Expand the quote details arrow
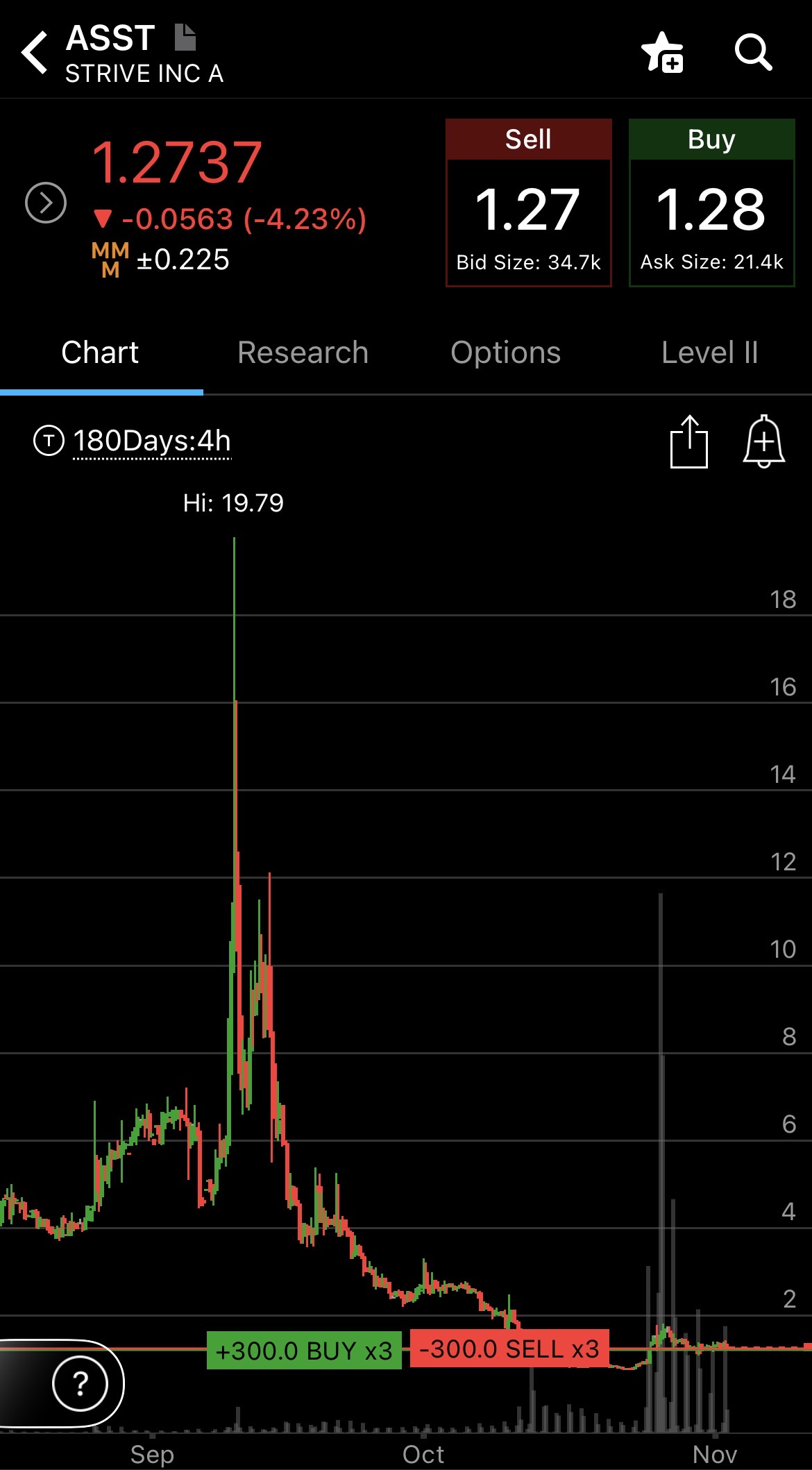This screenshot has height=1470, width=812. (46, 203)
